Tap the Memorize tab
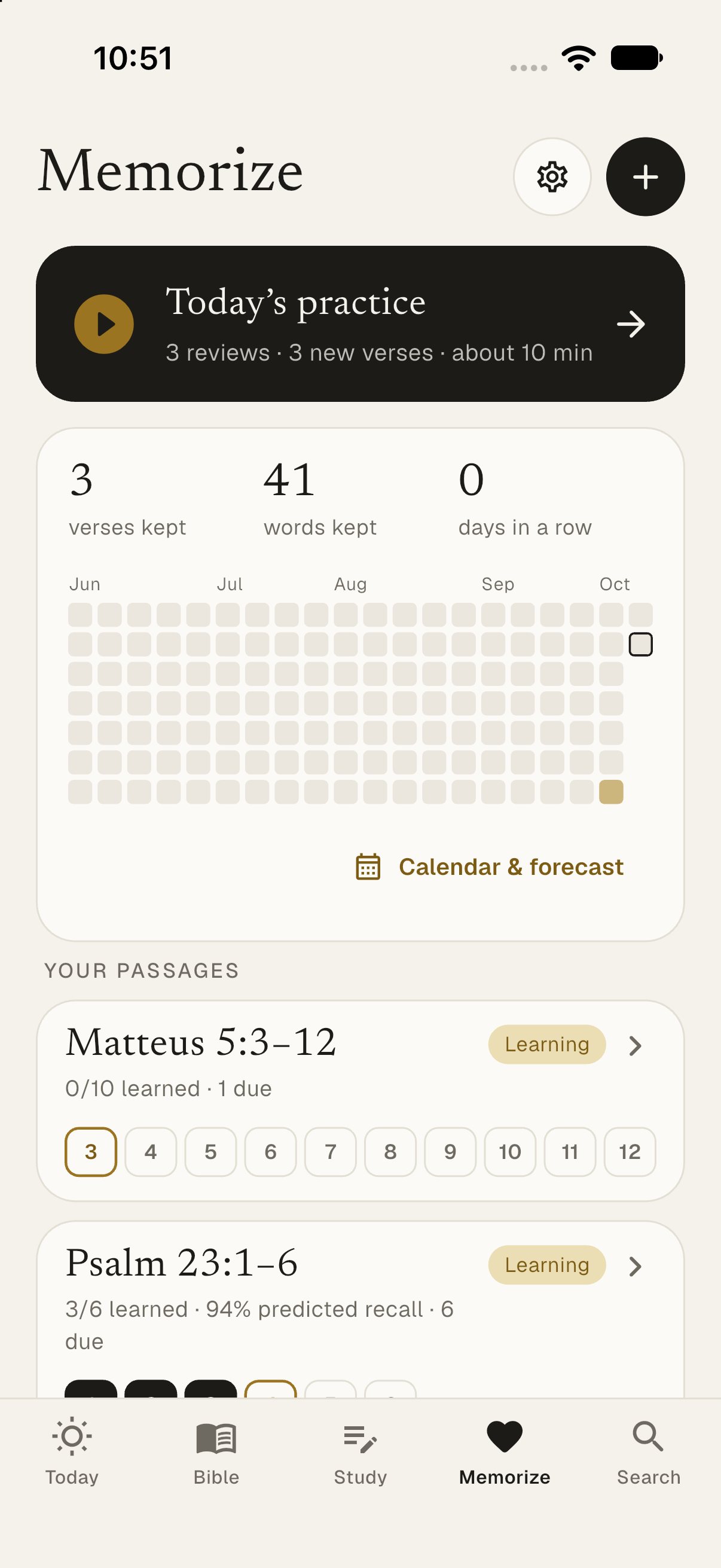The width and height of the screenshot is (721, 1568). 505,1452
